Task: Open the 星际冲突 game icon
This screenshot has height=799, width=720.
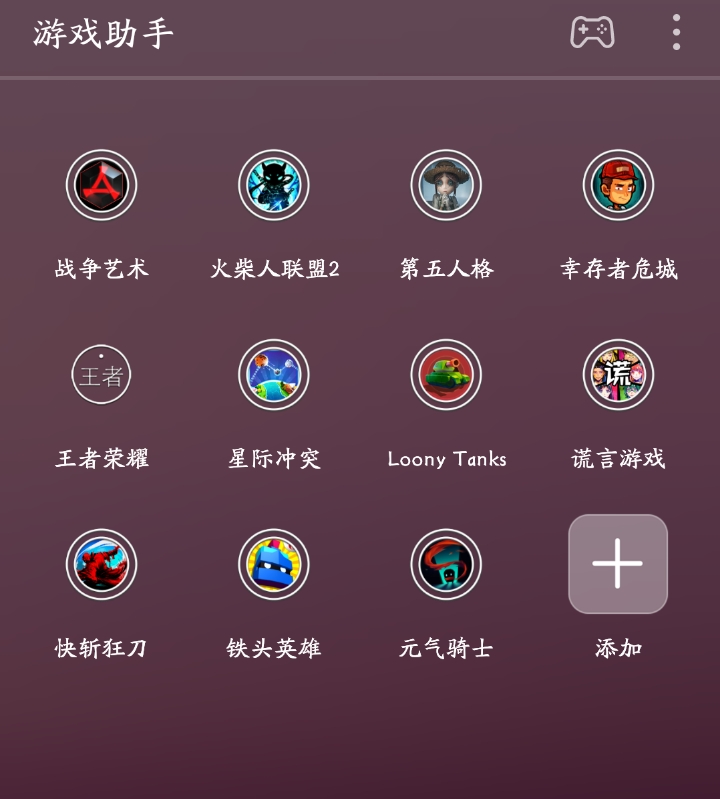Action: point(274,374)
